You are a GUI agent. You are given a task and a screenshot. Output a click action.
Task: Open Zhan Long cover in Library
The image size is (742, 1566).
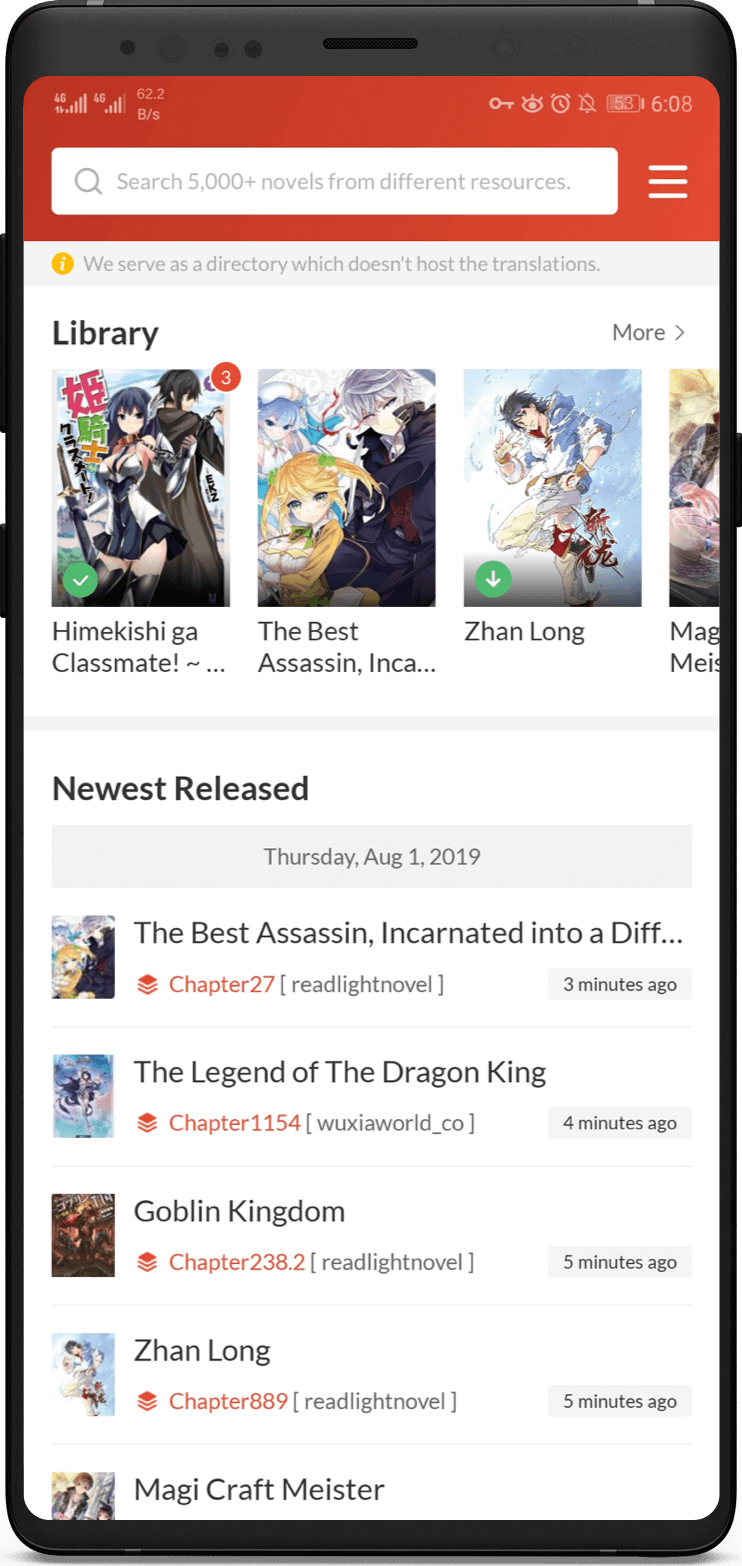(x=552, y=487)
